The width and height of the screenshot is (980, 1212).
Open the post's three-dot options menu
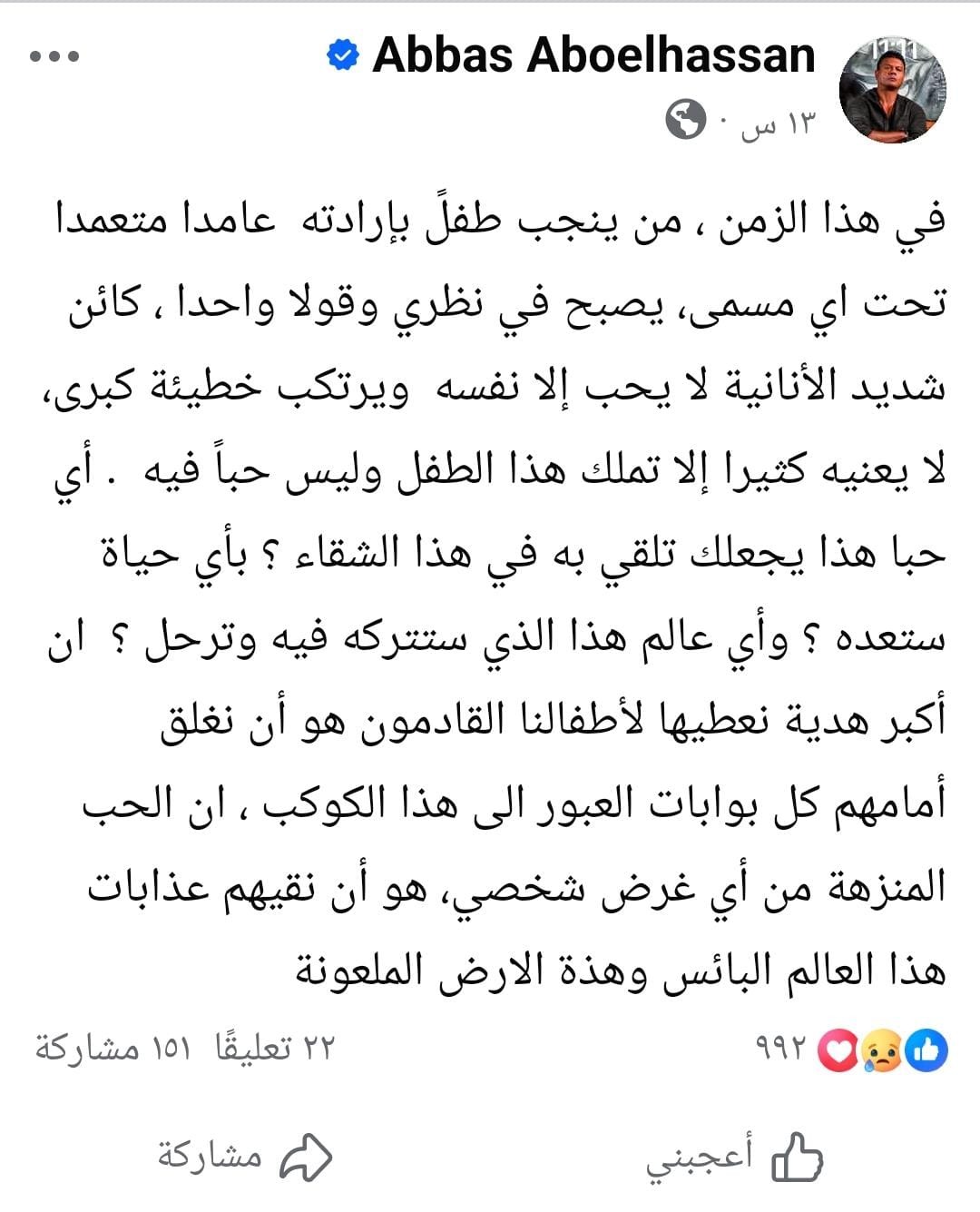click(x=54, y=56)
